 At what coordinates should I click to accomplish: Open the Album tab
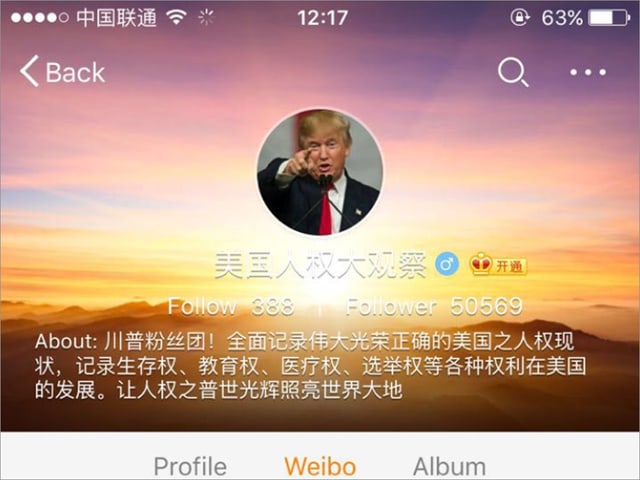[x=449, y=466]
